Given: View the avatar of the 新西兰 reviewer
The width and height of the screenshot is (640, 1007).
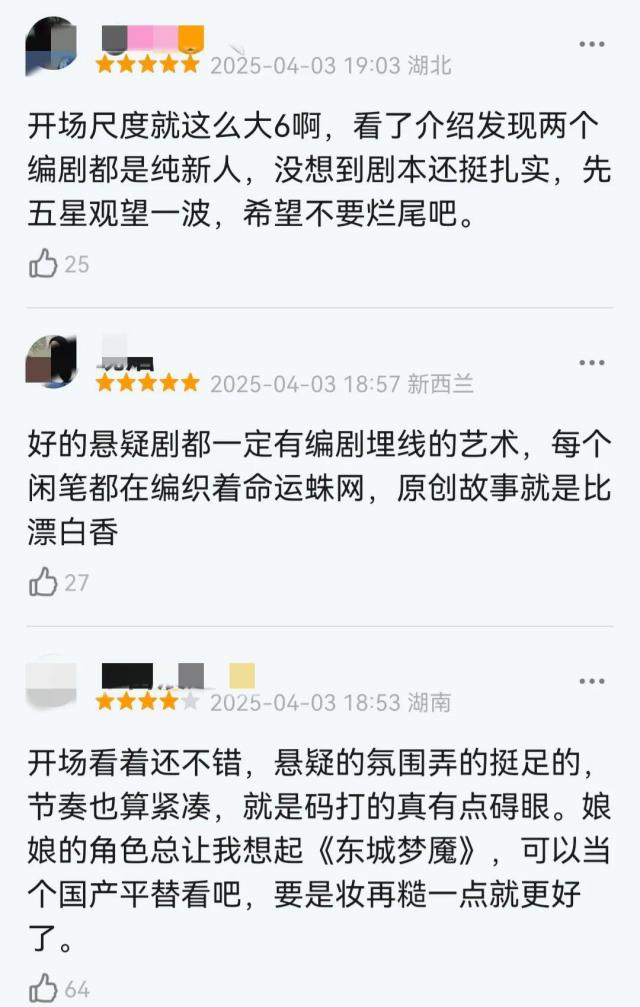Looking at the screenshot, I should point(51,361).
